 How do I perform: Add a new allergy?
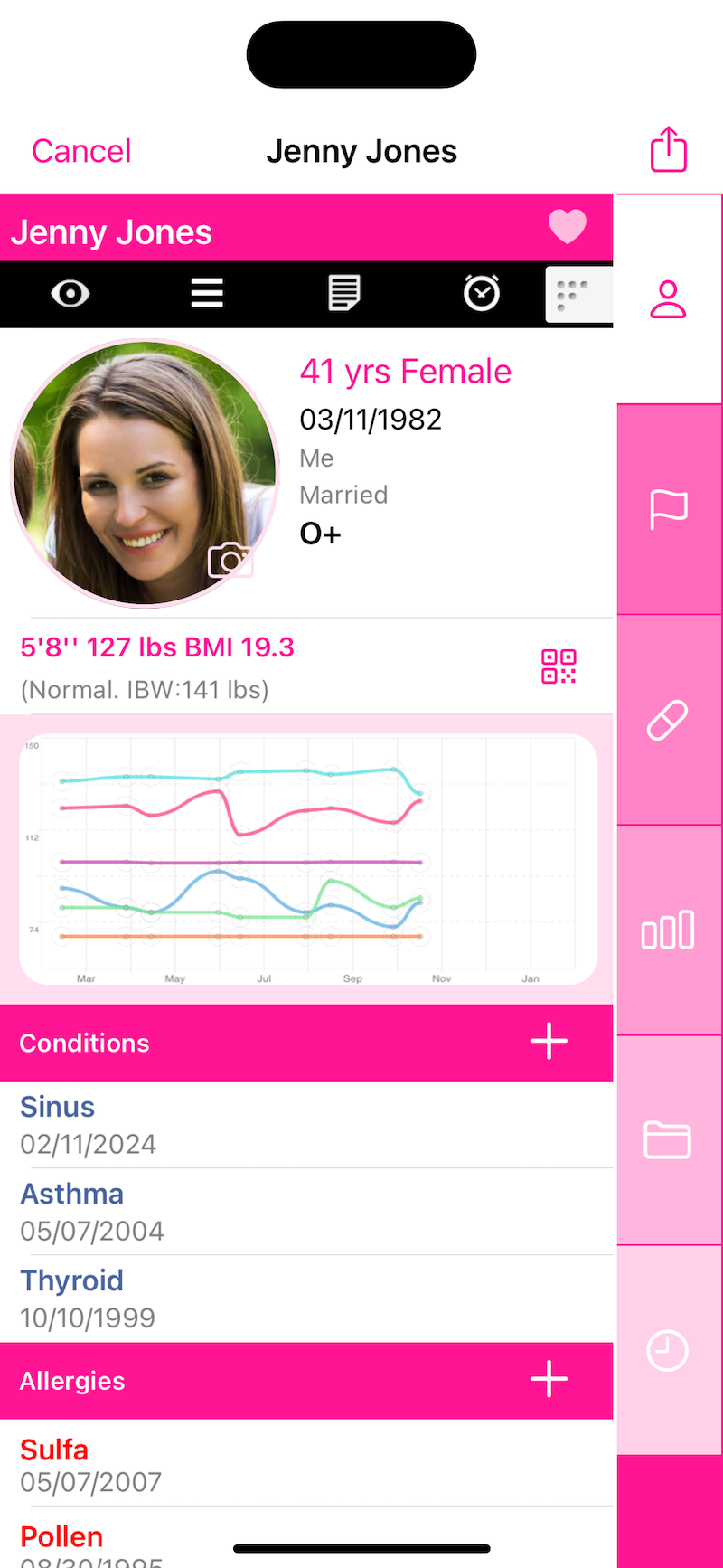coord(549,1380)
